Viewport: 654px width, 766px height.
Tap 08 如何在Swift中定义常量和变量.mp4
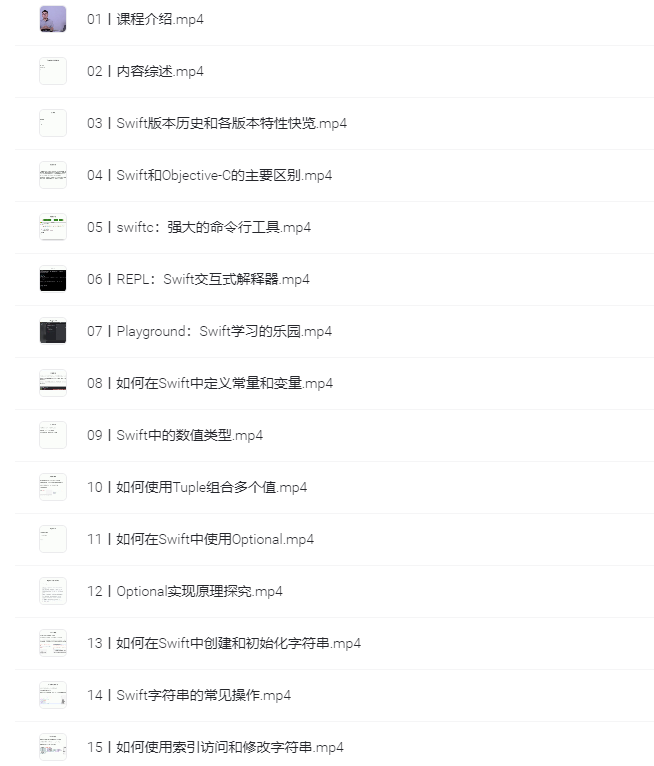point(210,383)
